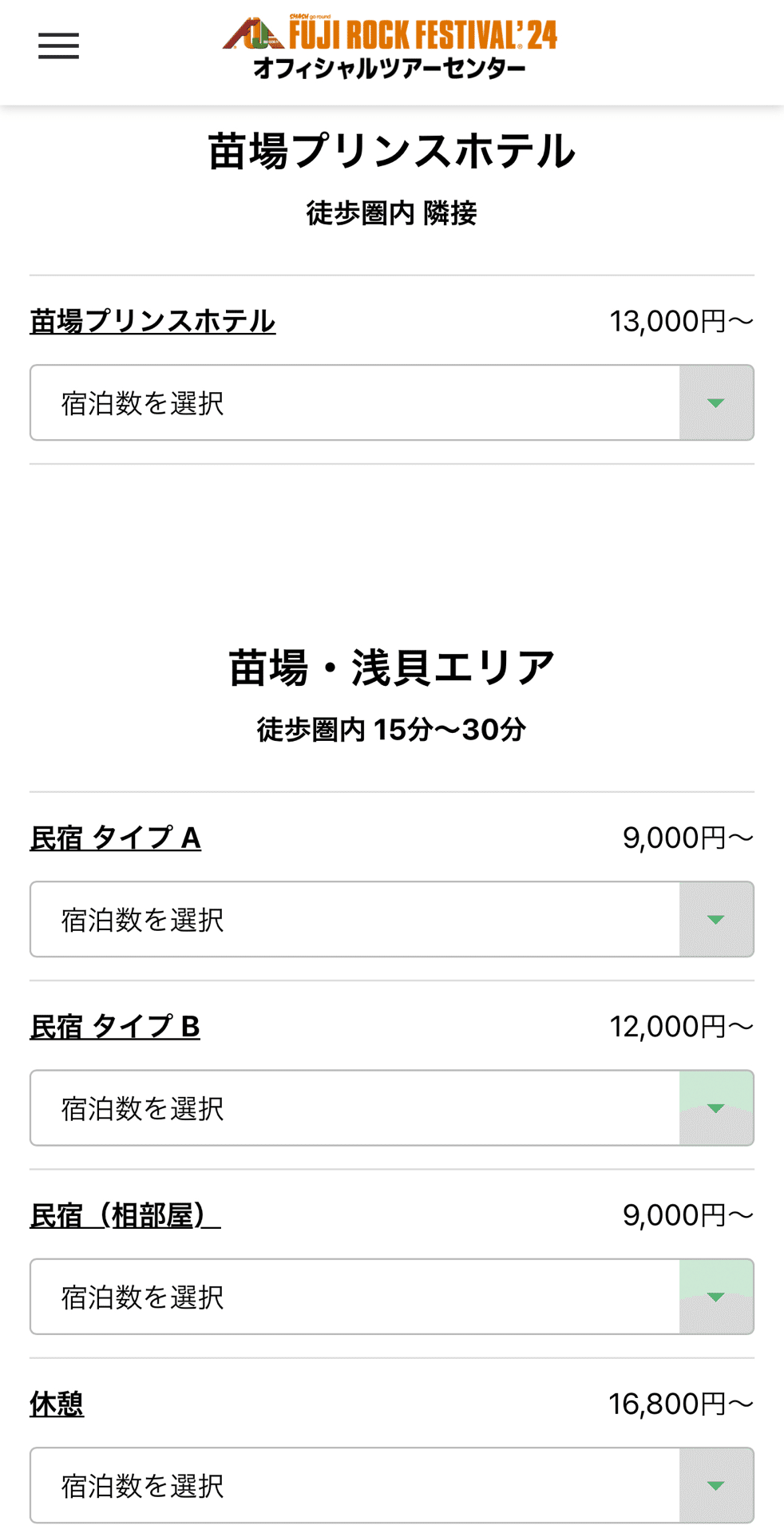The image size is (784, 1533).
Task: Click the オフィシャルツアーセンター header text
Action: coord(390,69)
